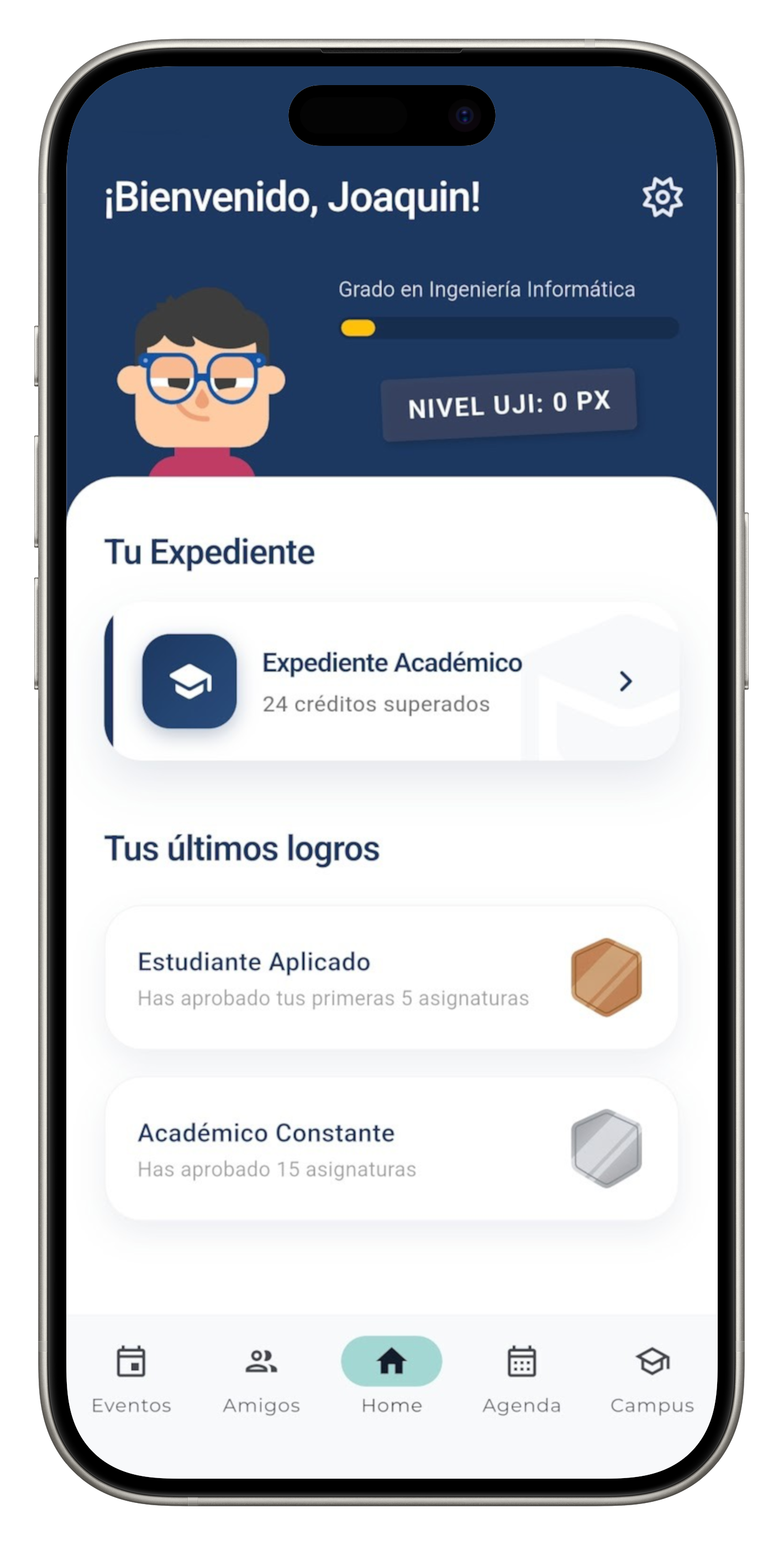Screen dimensions: 784x1545
Task: Open the 24 créditos superados record
Action: tap(377, 703)
